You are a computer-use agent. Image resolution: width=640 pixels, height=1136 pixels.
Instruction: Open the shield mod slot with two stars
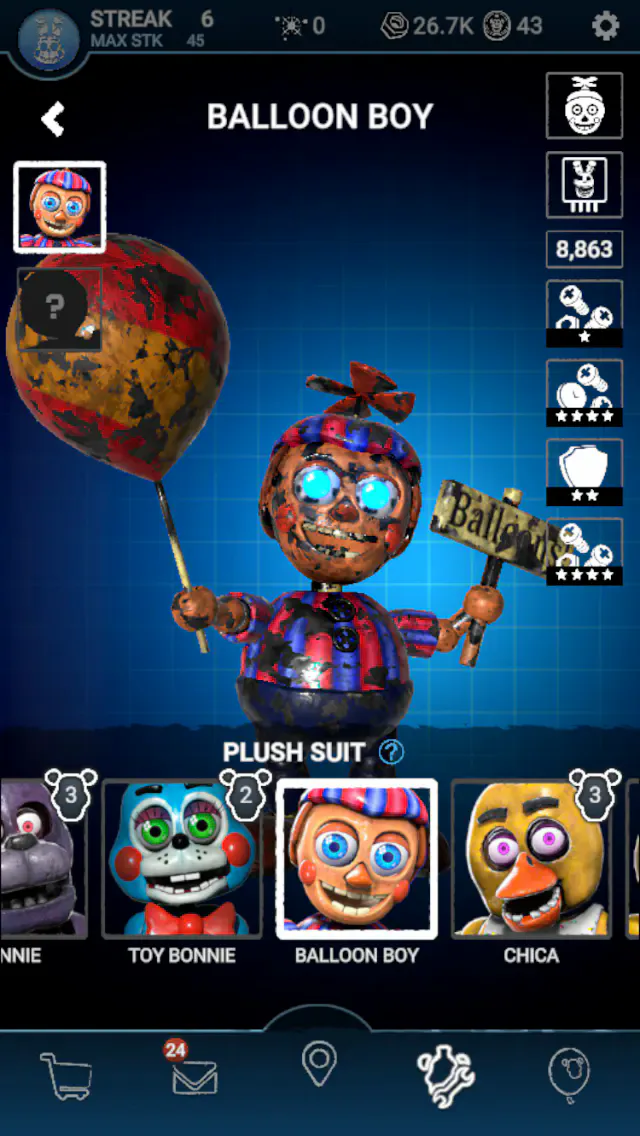click(x=584, y=472)
